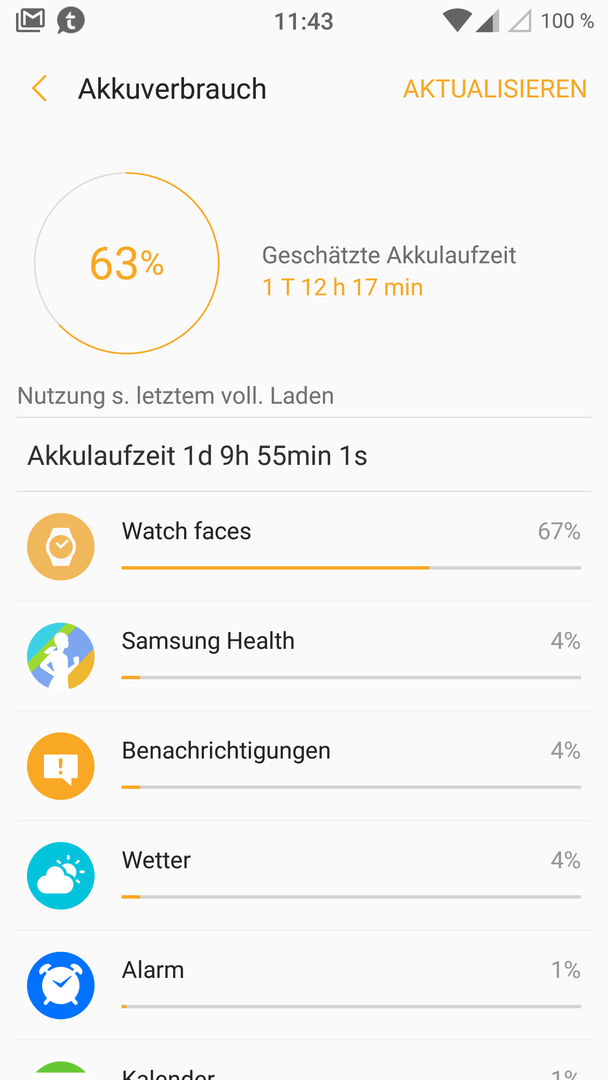Open Watch faces battery usage details

pyautogui.click(x=304, y=546)
